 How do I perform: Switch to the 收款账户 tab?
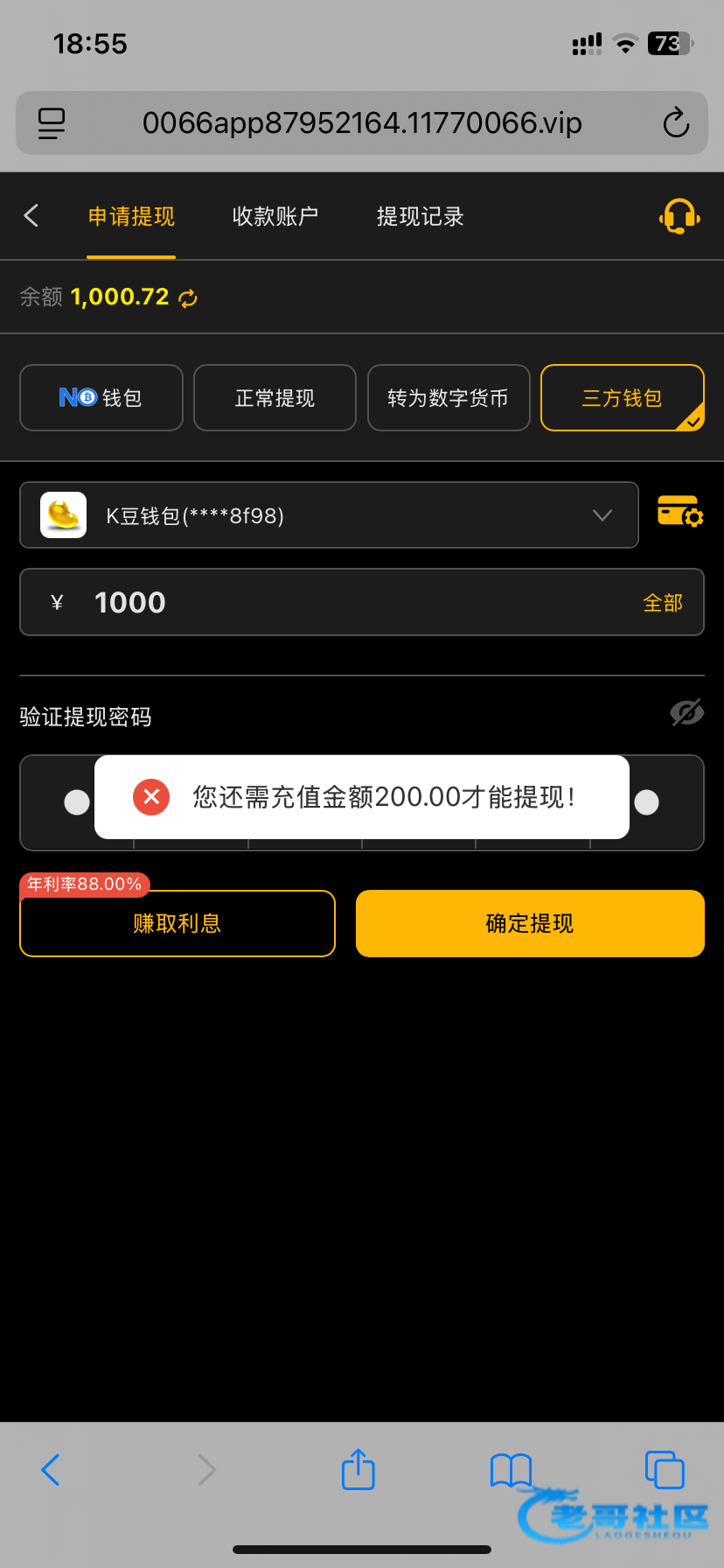pyautogui.click(x=275, y=216)
